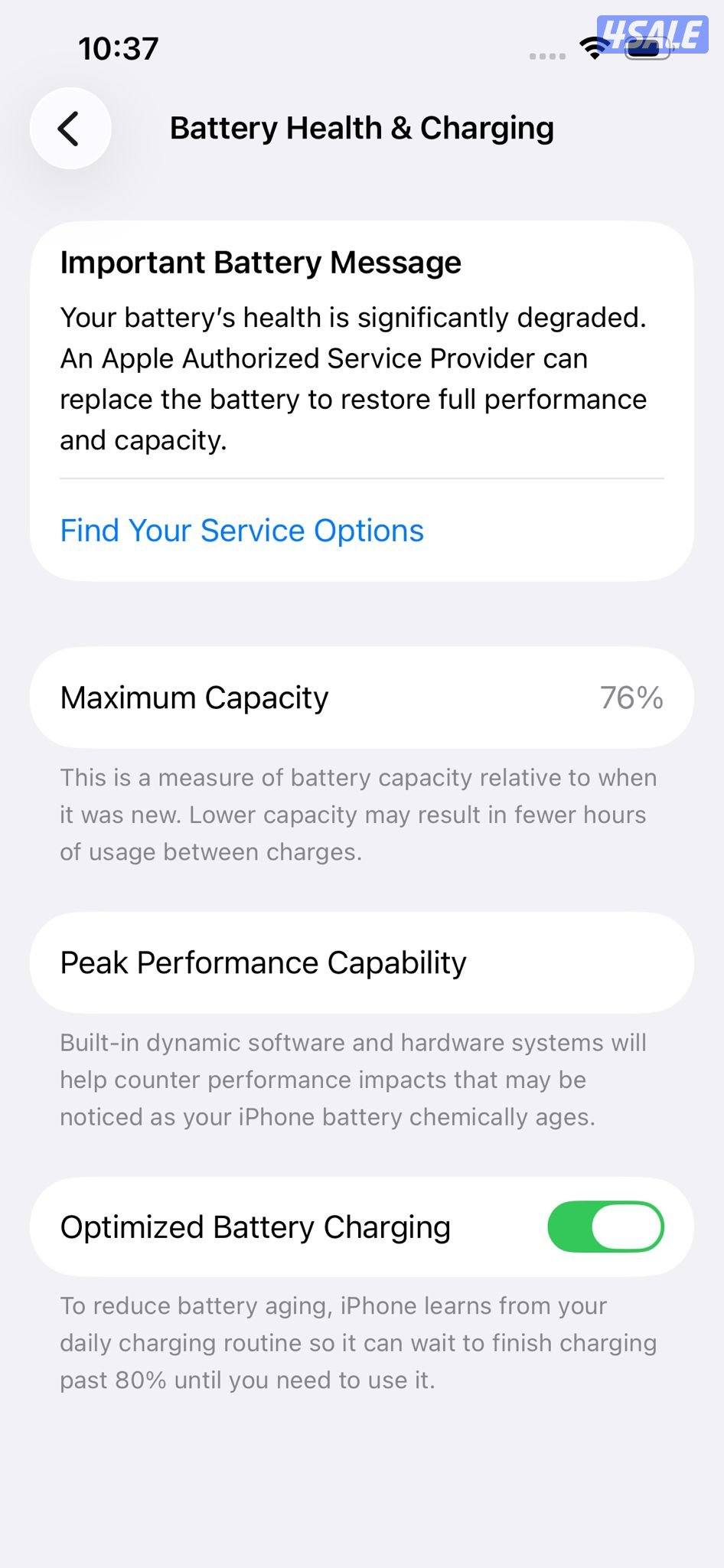Image resolution: width=724 pixels, height=1568 pixels.
Task: Return to the previous Settings screen
Action: (70, 128)
